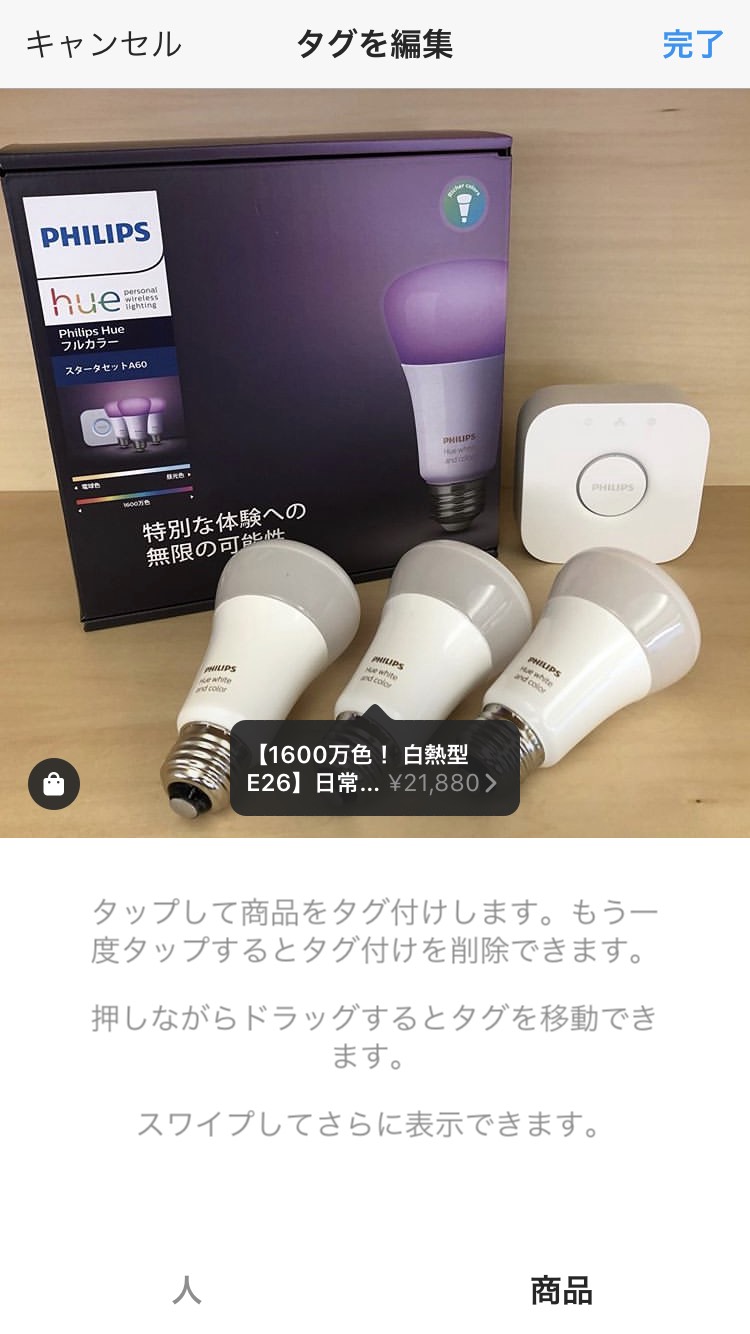Tap 完了 to finish editing tags
This screenshot has width=750, height=1334.
(x=692, y=44)
